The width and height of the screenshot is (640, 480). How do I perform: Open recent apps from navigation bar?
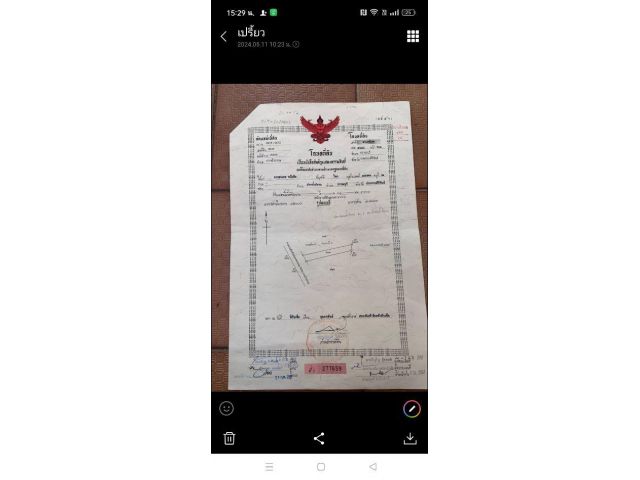point(269,466)
